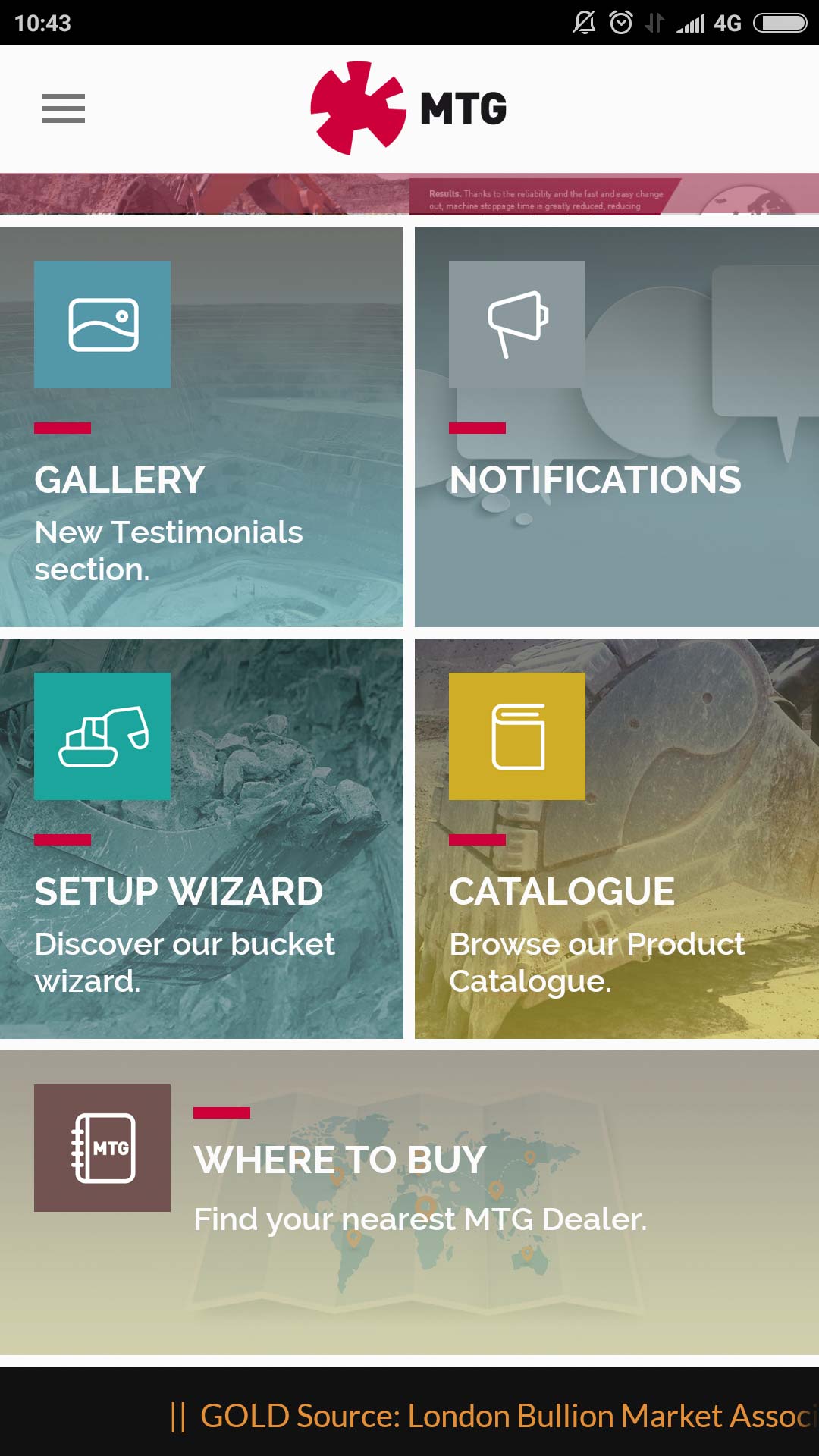
Task: Select the Setup Wizard excavator icon
Action: (102, 736)
